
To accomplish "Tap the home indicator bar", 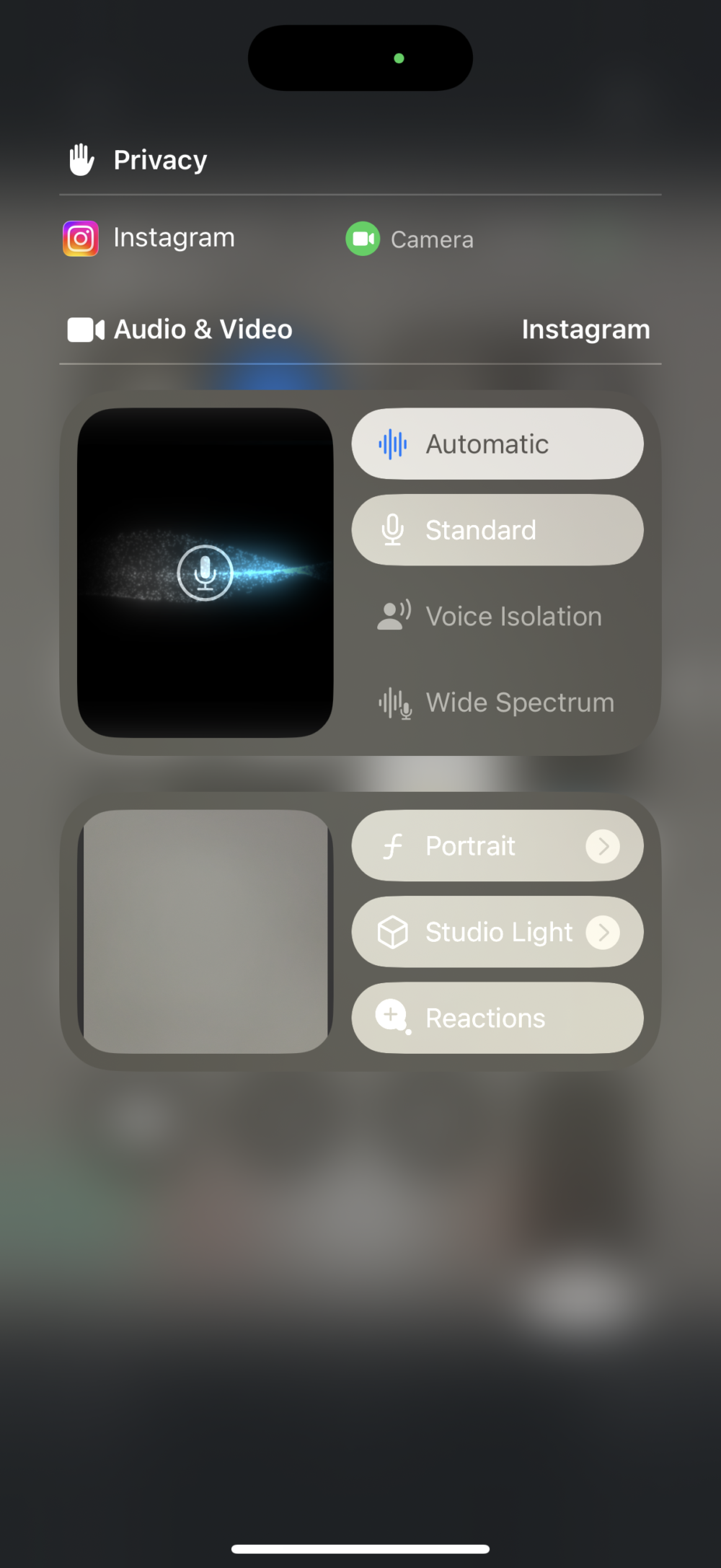I will [360, 1549].
